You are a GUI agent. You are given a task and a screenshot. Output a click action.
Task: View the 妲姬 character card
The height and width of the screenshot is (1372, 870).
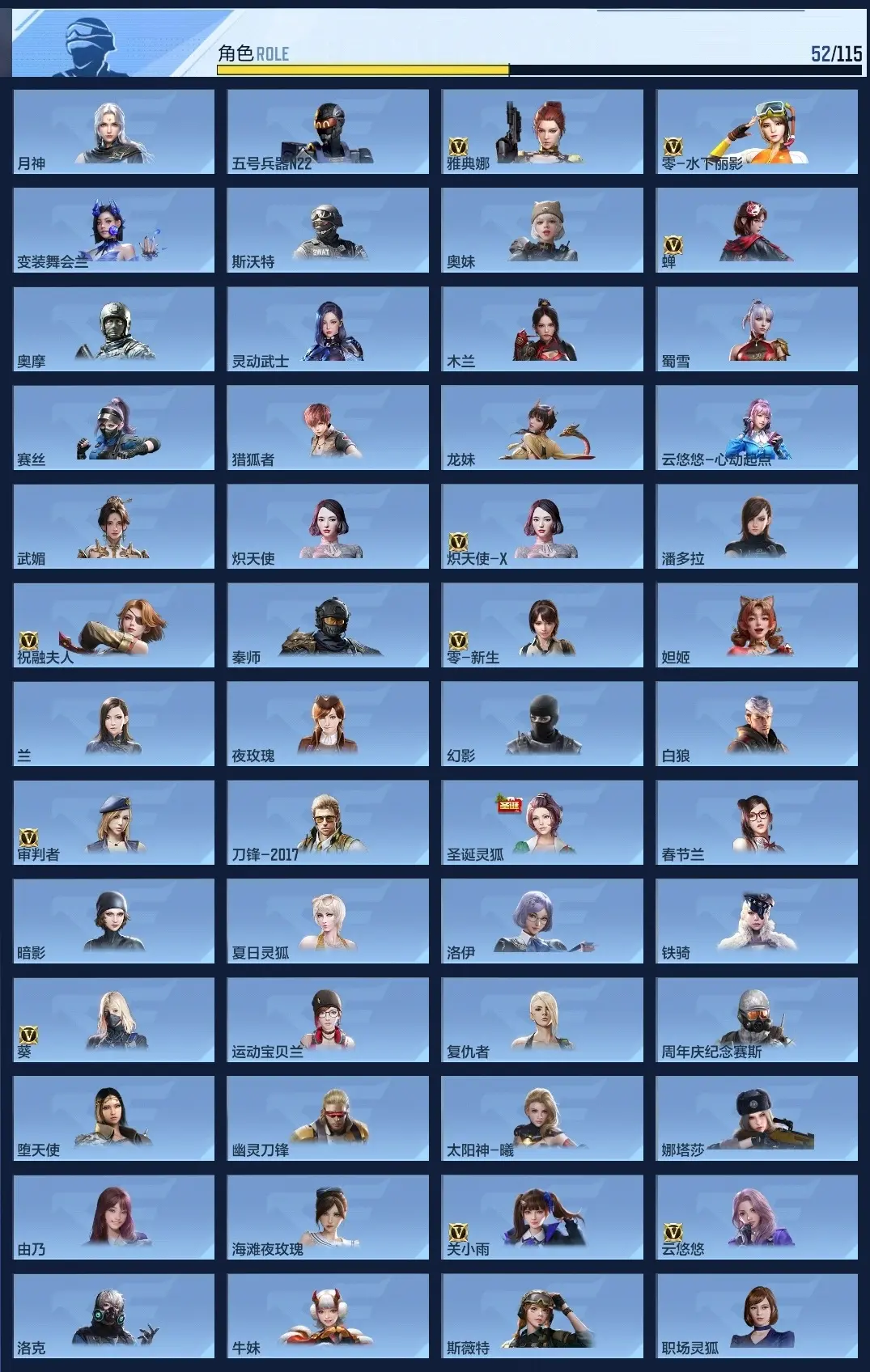point(756,625)
